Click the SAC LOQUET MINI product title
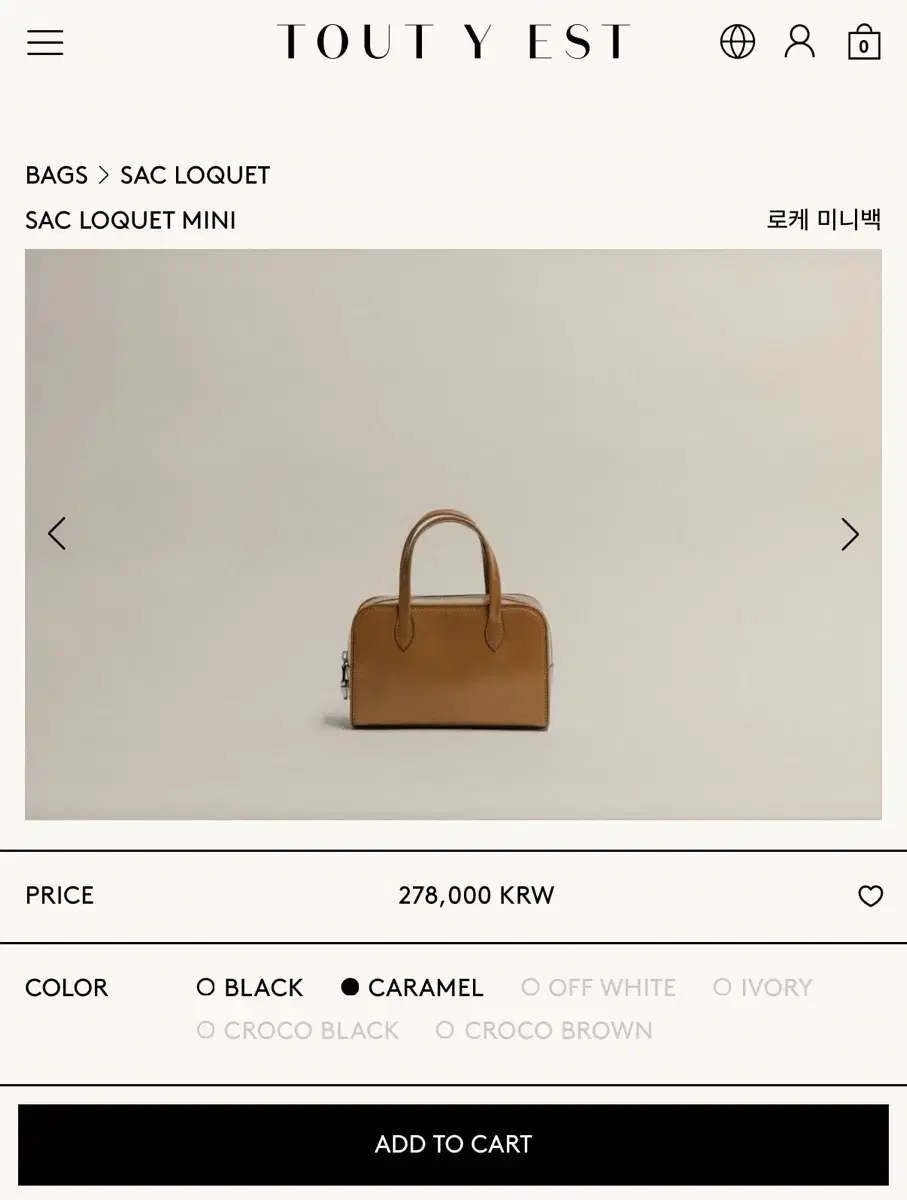Screen dimensions: 907x1200 click(x=130, y=220)
